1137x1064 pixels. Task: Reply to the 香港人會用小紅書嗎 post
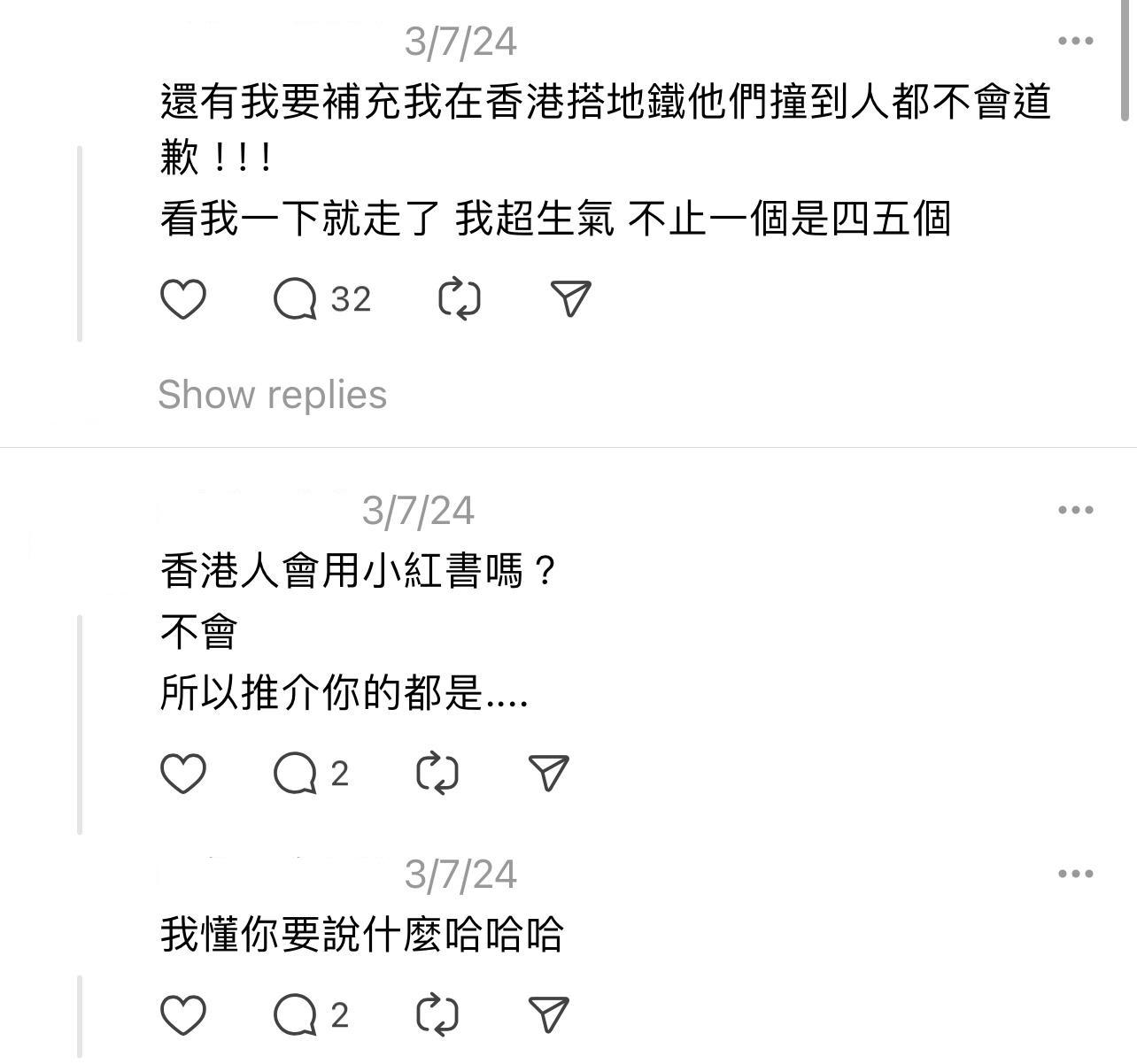[x=295, y=774]
